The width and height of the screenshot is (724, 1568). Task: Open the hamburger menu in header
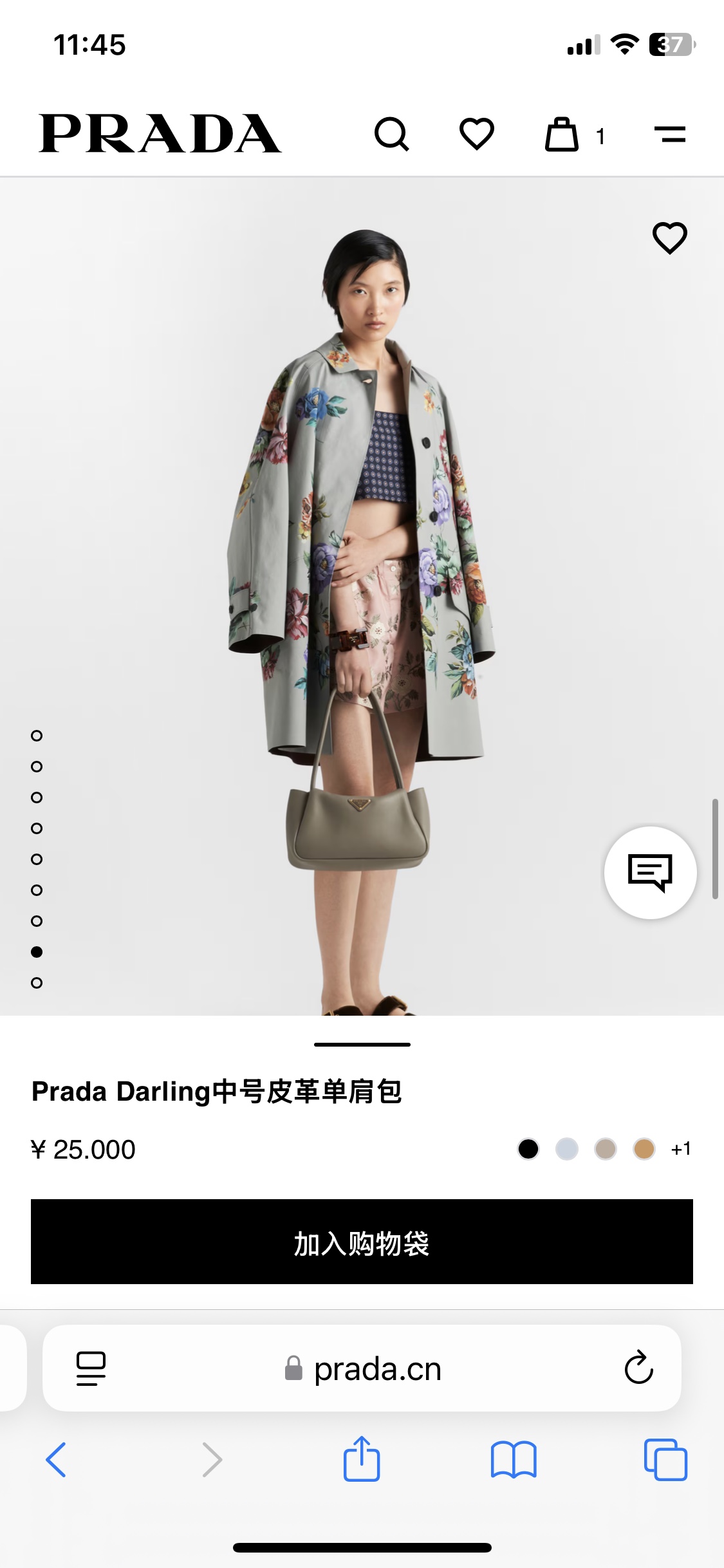tap(670, 135)
